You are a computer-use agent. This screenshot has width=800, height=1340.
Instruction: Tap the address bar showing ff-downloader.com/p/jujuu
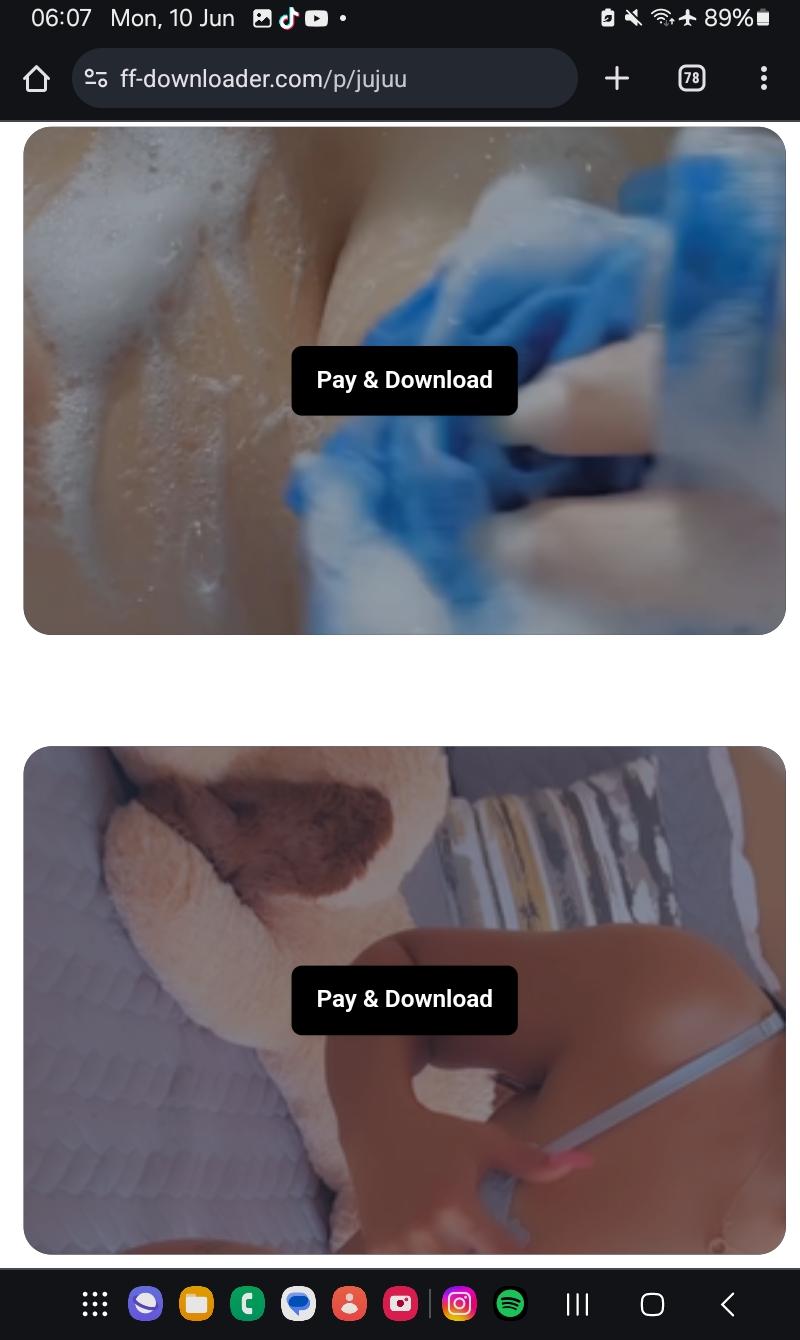point(330,79)
